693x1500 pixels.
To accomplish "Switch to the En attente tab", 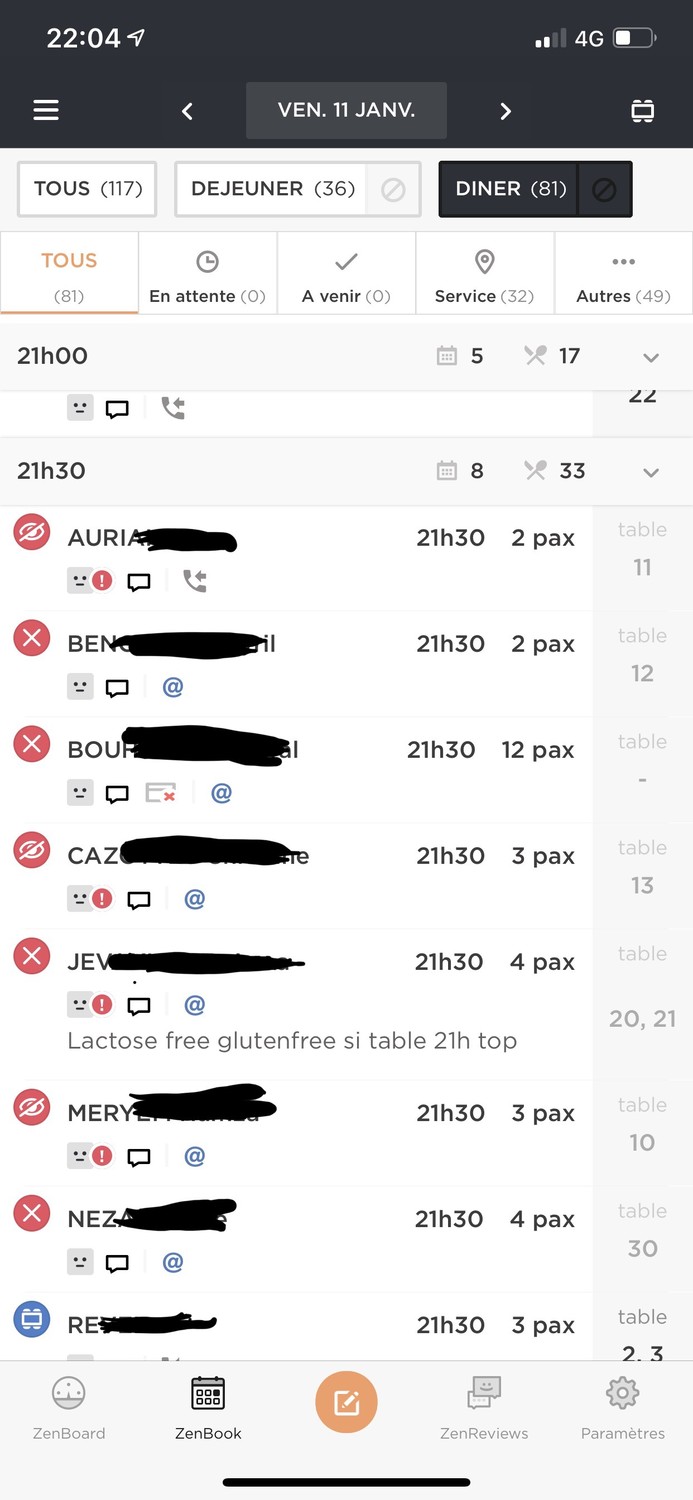I will (x=207, y=275).
